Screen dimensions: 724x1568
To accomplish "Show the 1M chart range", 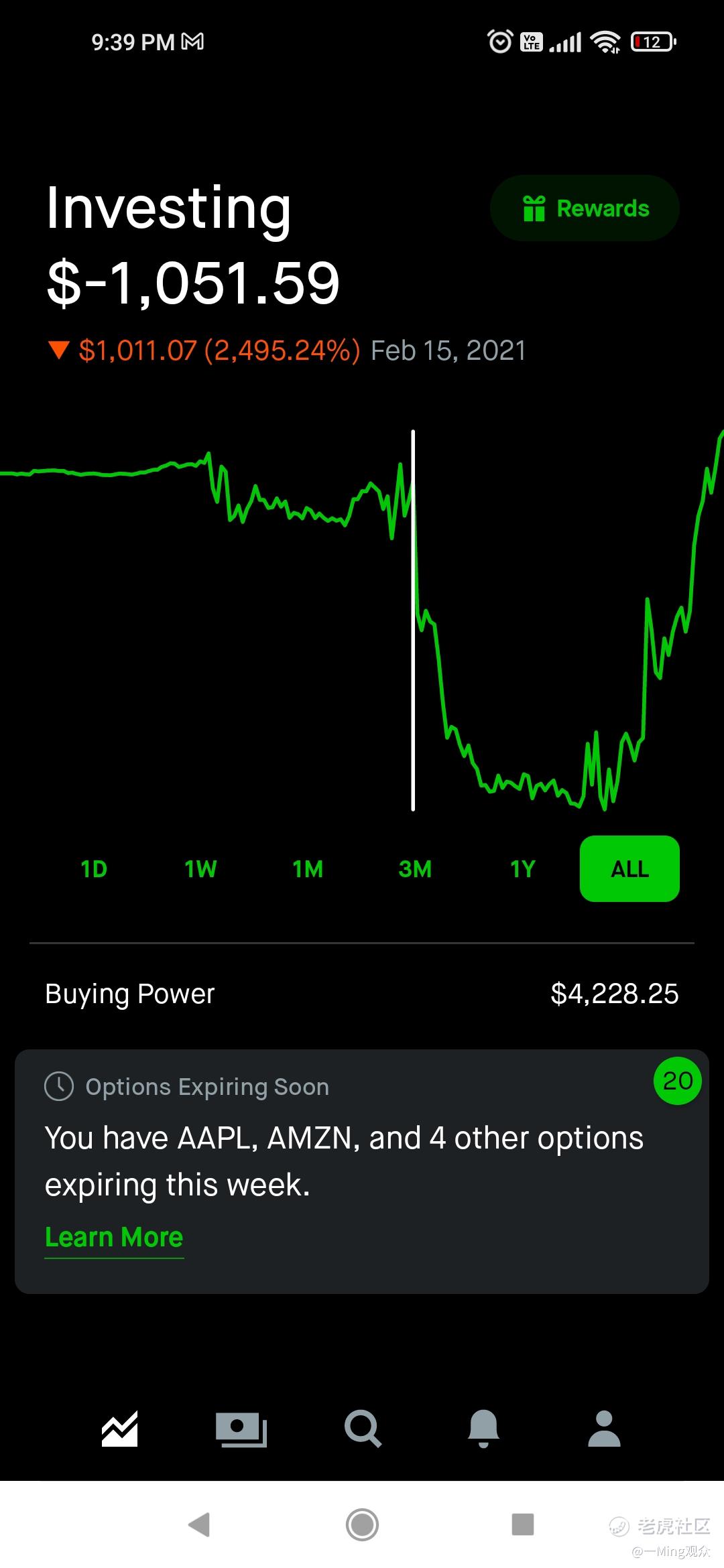I will pyautogui.click(x=308, y=869).
